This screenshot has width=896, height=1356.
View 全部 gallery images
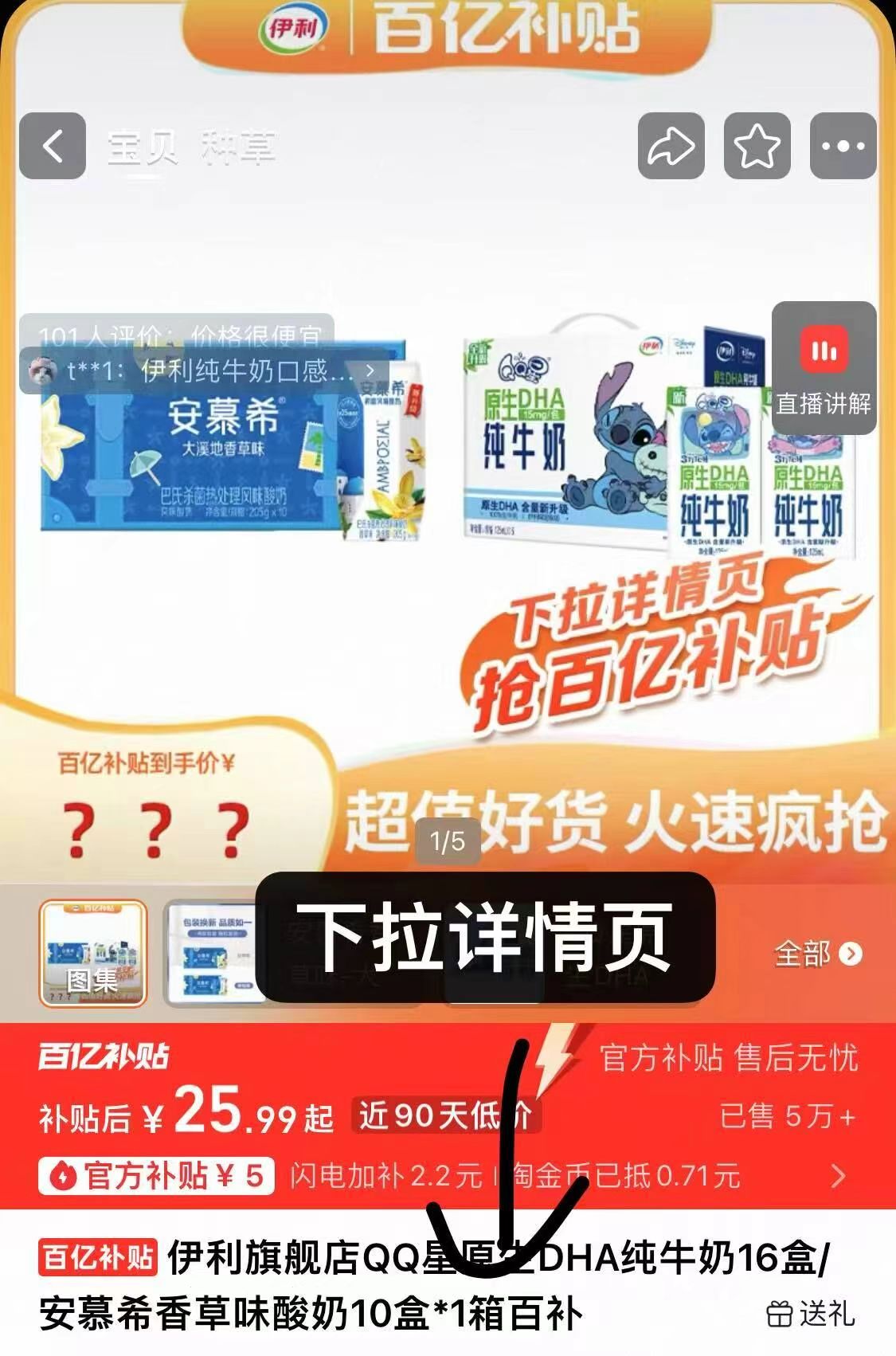817,954
